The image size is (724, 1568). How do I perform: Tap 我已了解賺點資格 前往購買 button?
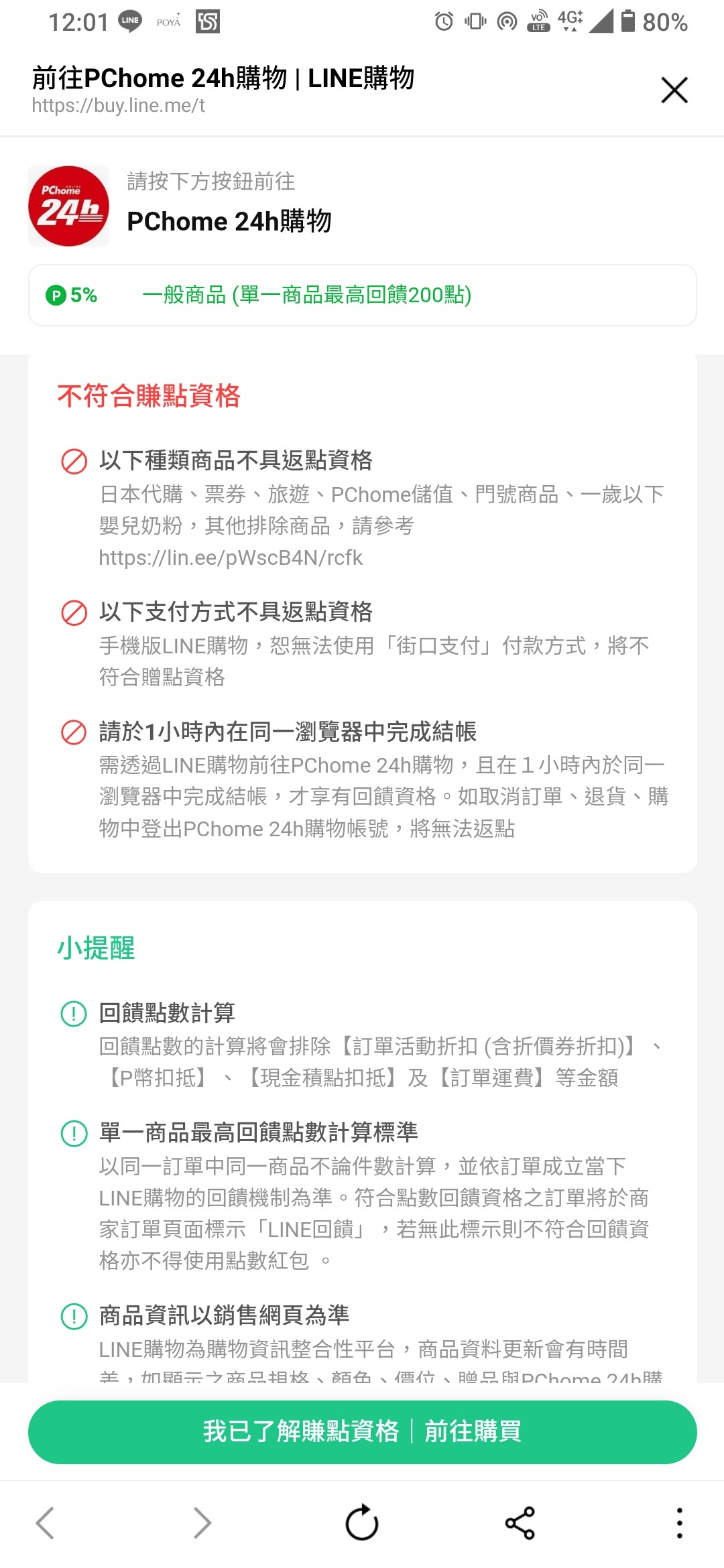362,1431
